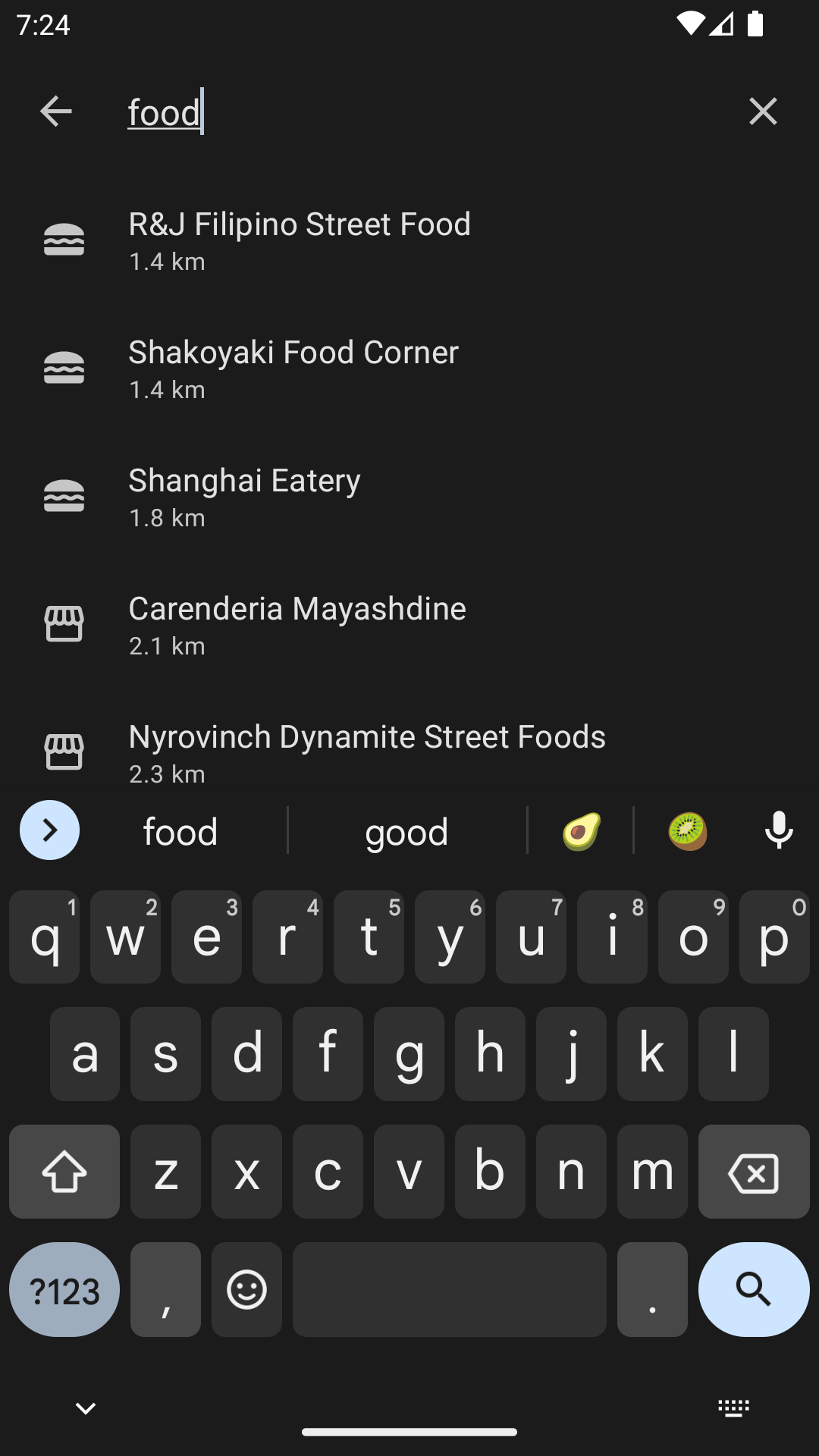This screenshot has height=1456, width=819.
Task: Insert the kiwi emoji suggestion
Action: pyautogui.click(x=687, y=831)
